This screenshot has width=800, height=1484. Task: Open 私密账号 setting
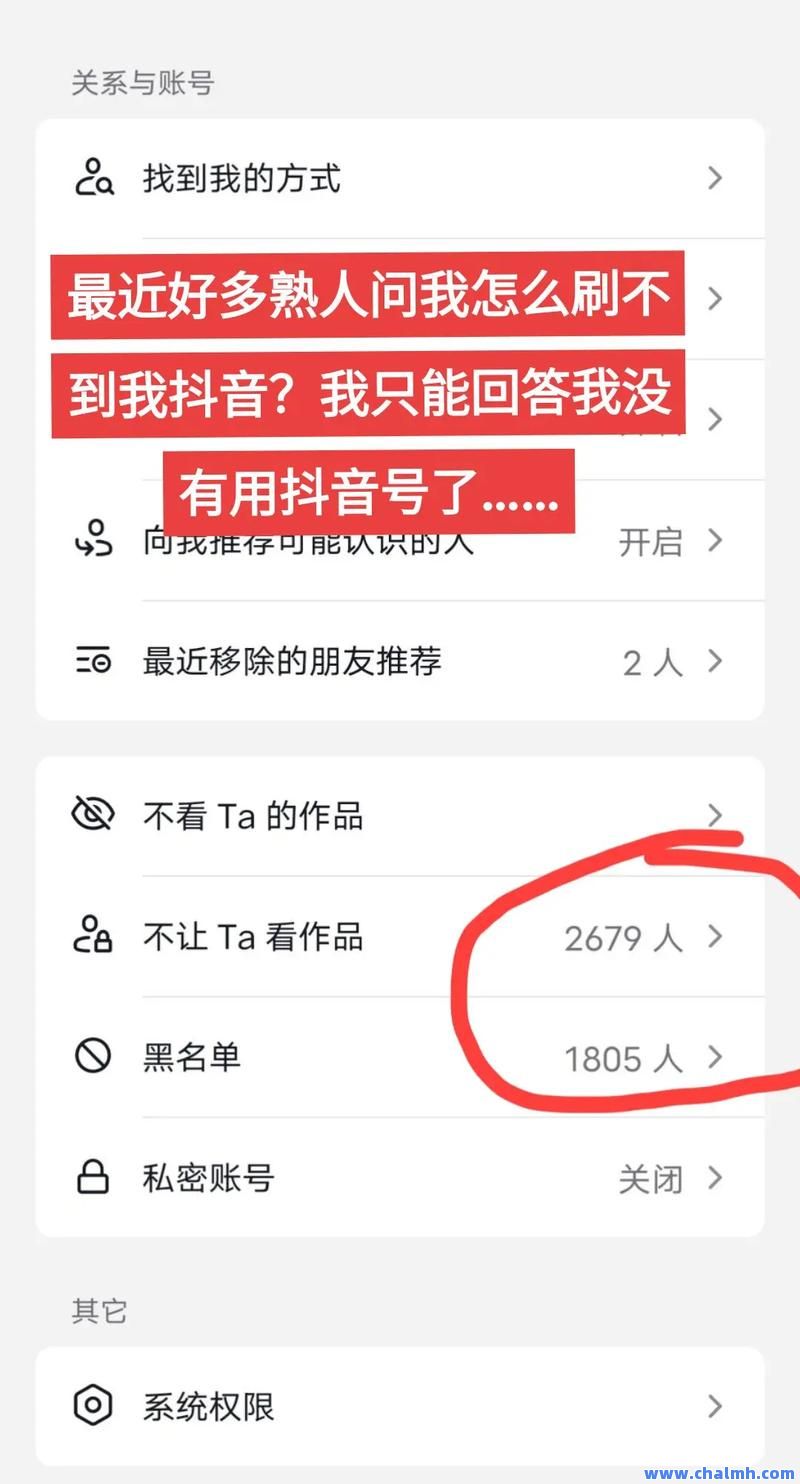click(x=400, y=1177)
